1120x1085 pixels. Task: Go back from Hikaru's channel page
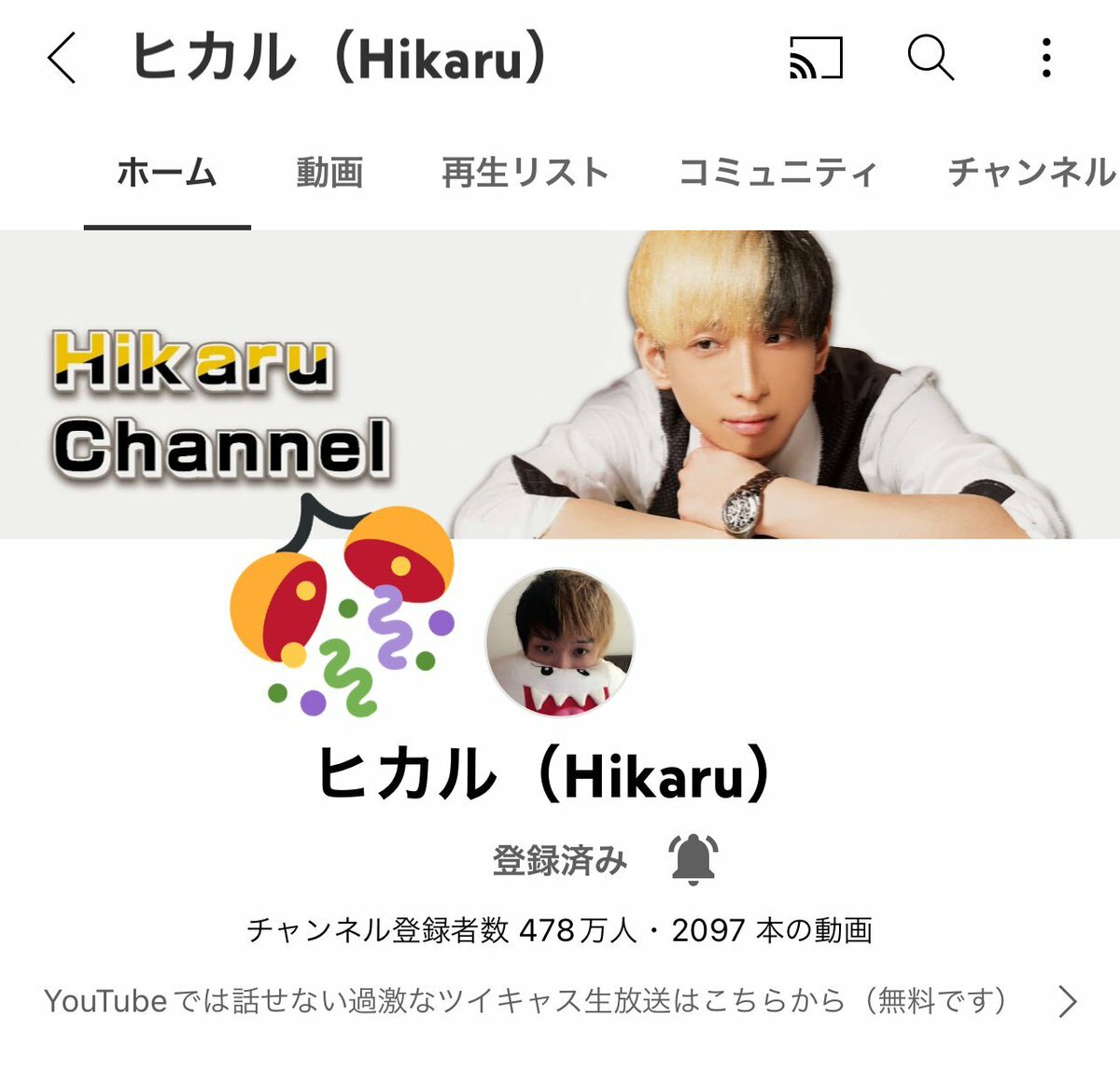tap(62, 58)
